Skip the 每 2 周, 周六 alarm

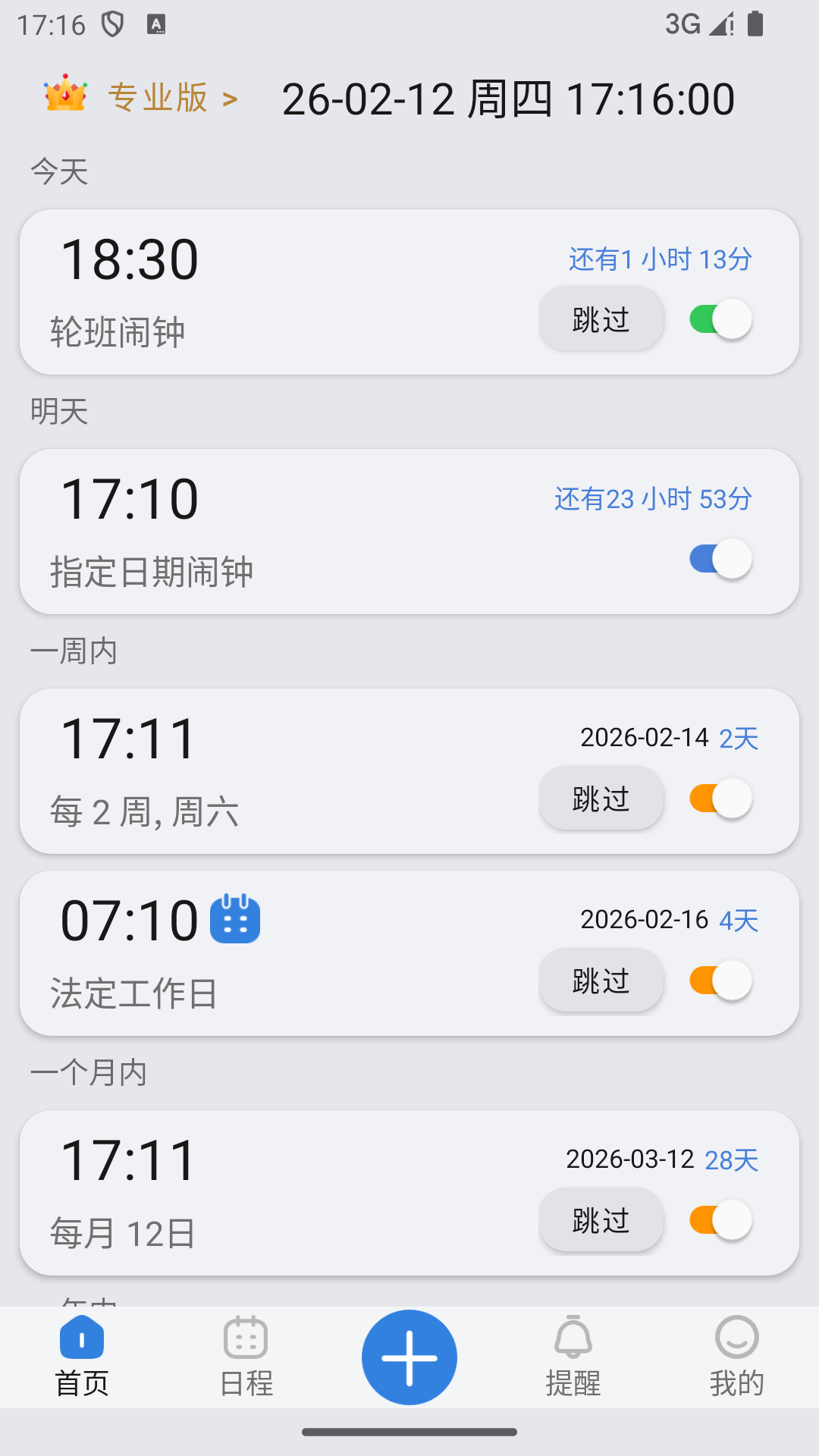601,799
